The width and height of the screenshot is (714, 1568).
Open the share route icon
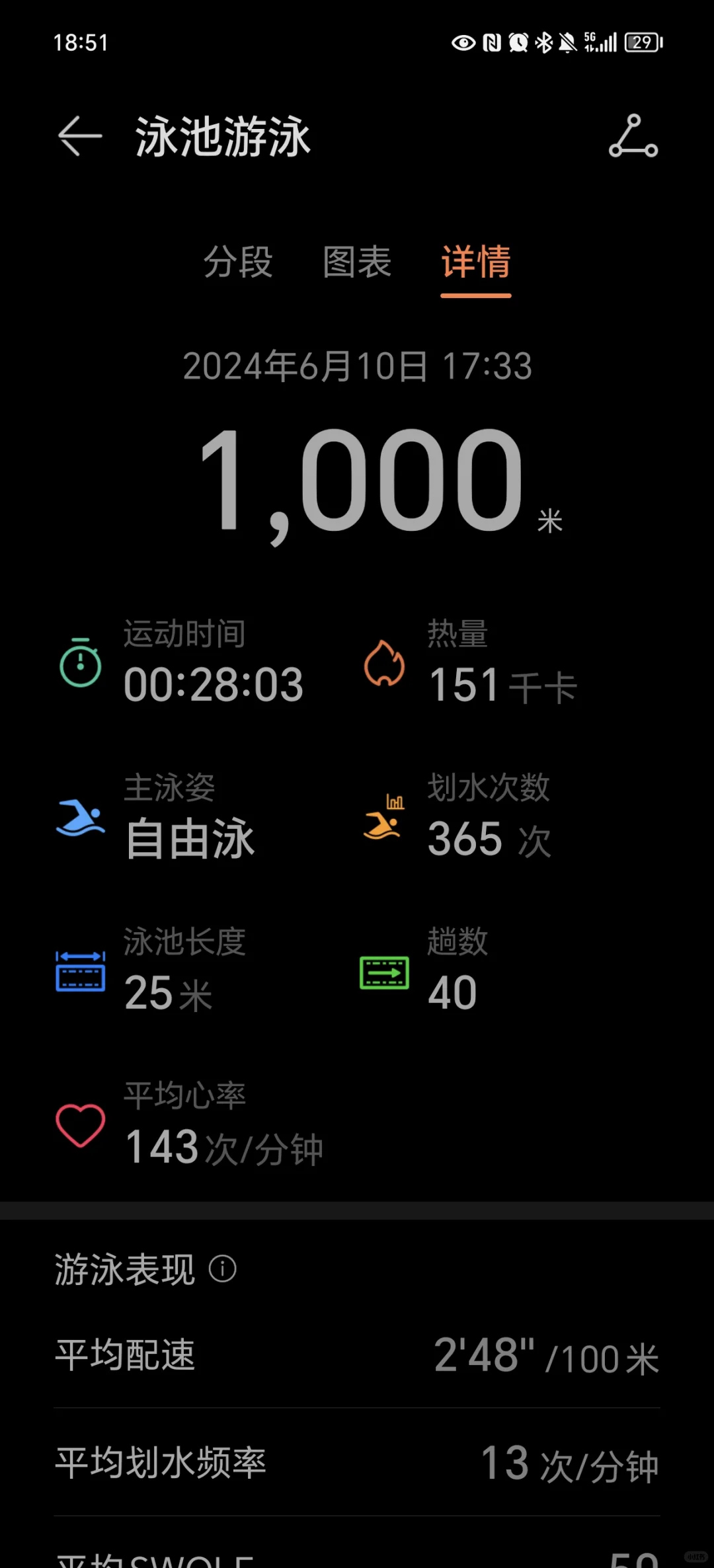pyautogui.click(x=633, y=136)
